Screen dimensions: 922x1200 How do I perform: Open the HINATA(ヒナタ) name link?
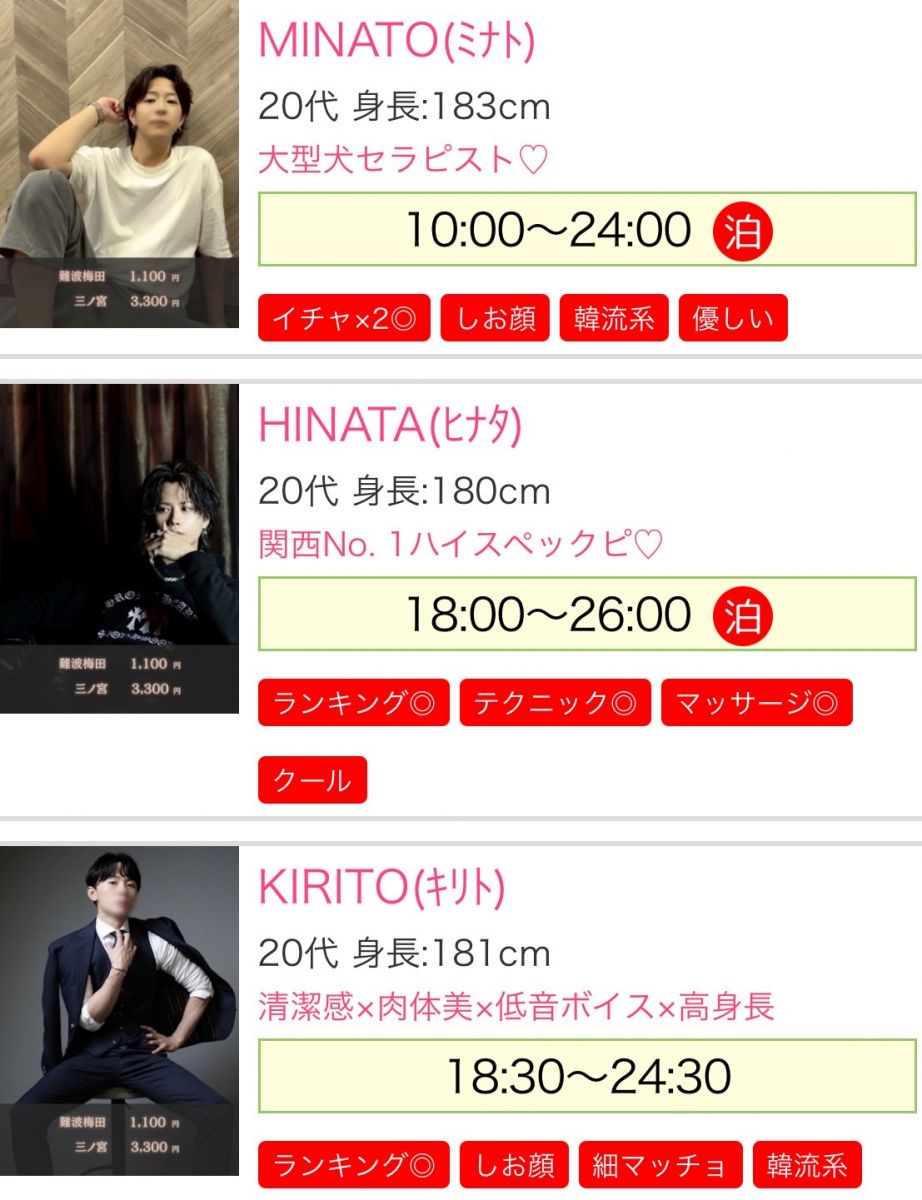390,426
